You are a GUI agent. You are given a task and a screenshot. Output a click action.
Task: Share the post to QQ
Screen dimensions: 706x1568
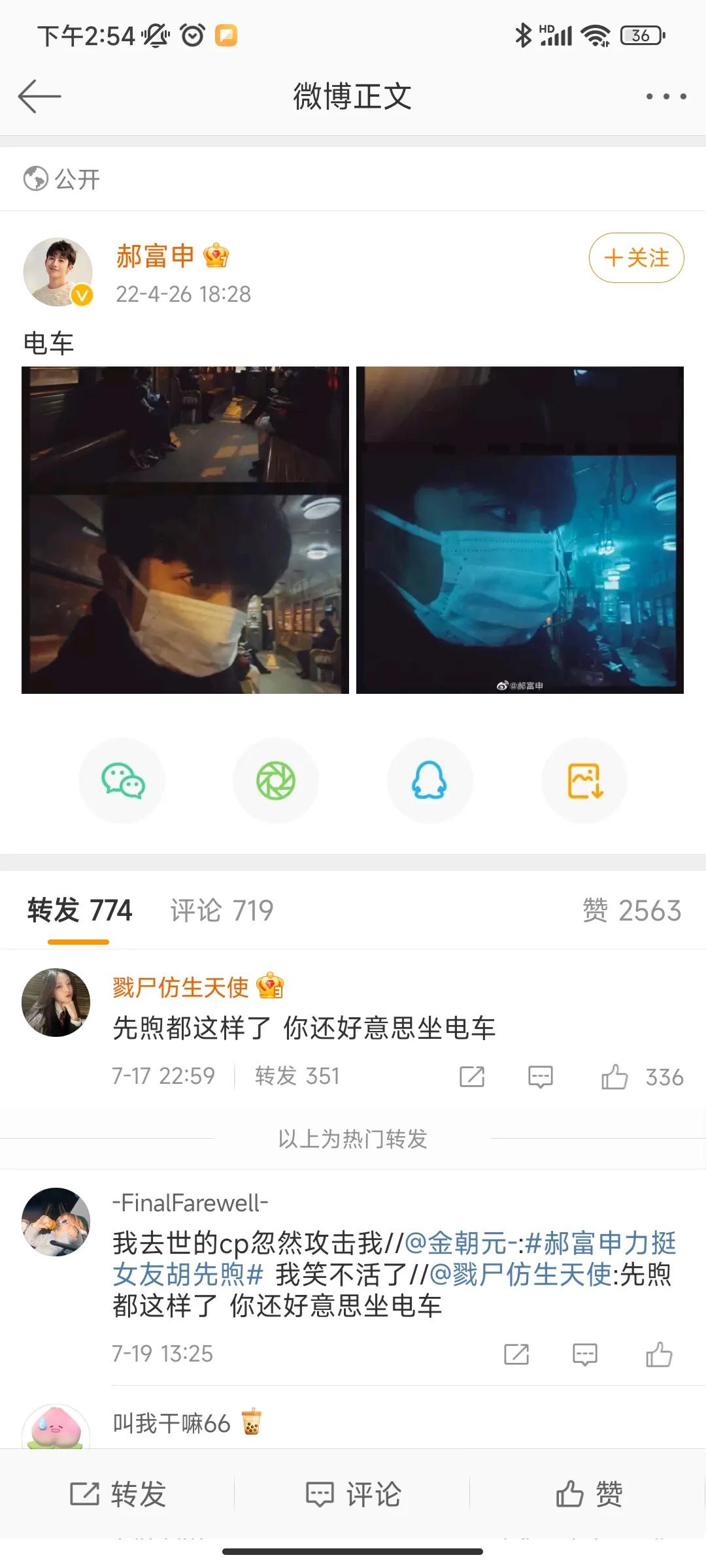point(430,780)
